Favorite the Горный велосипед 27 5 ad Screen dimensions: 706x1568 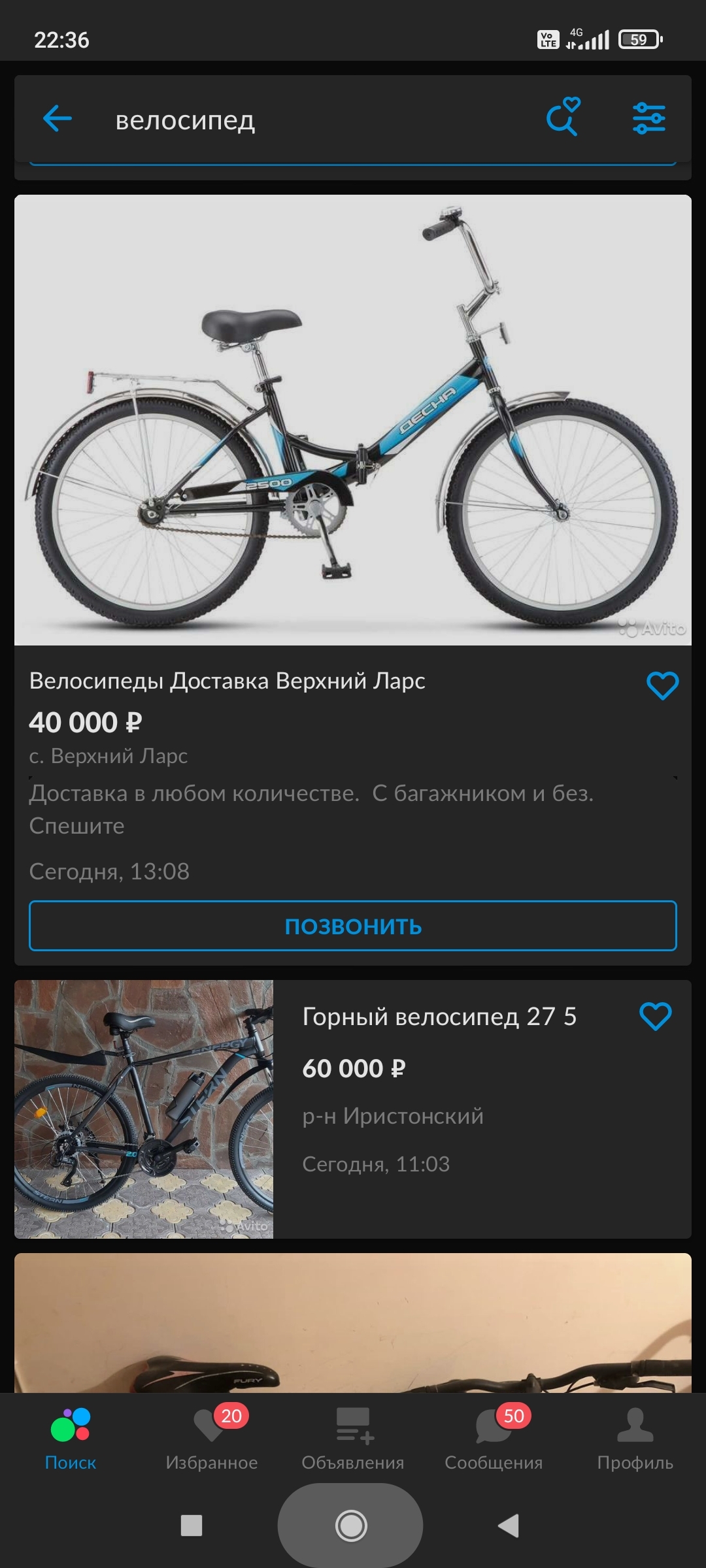click(x=655, y=1017)
